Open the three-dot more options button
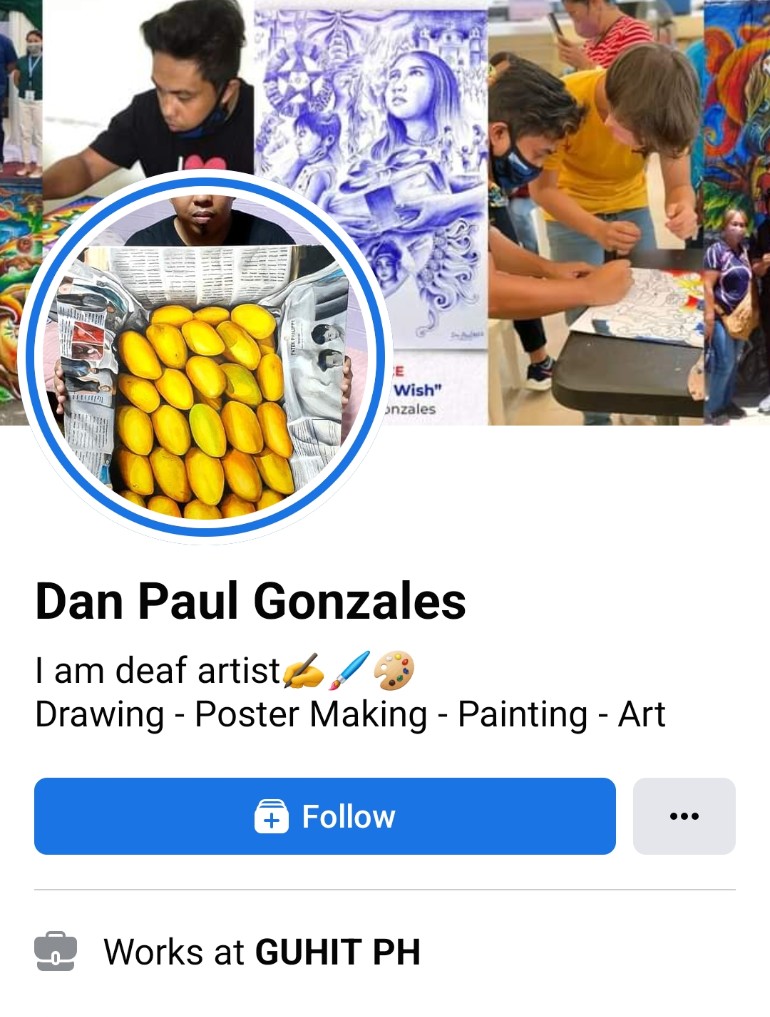Image resolution: width=770 pixels, height=1017 pixels. pyautogui.click(x=684, y=816)
